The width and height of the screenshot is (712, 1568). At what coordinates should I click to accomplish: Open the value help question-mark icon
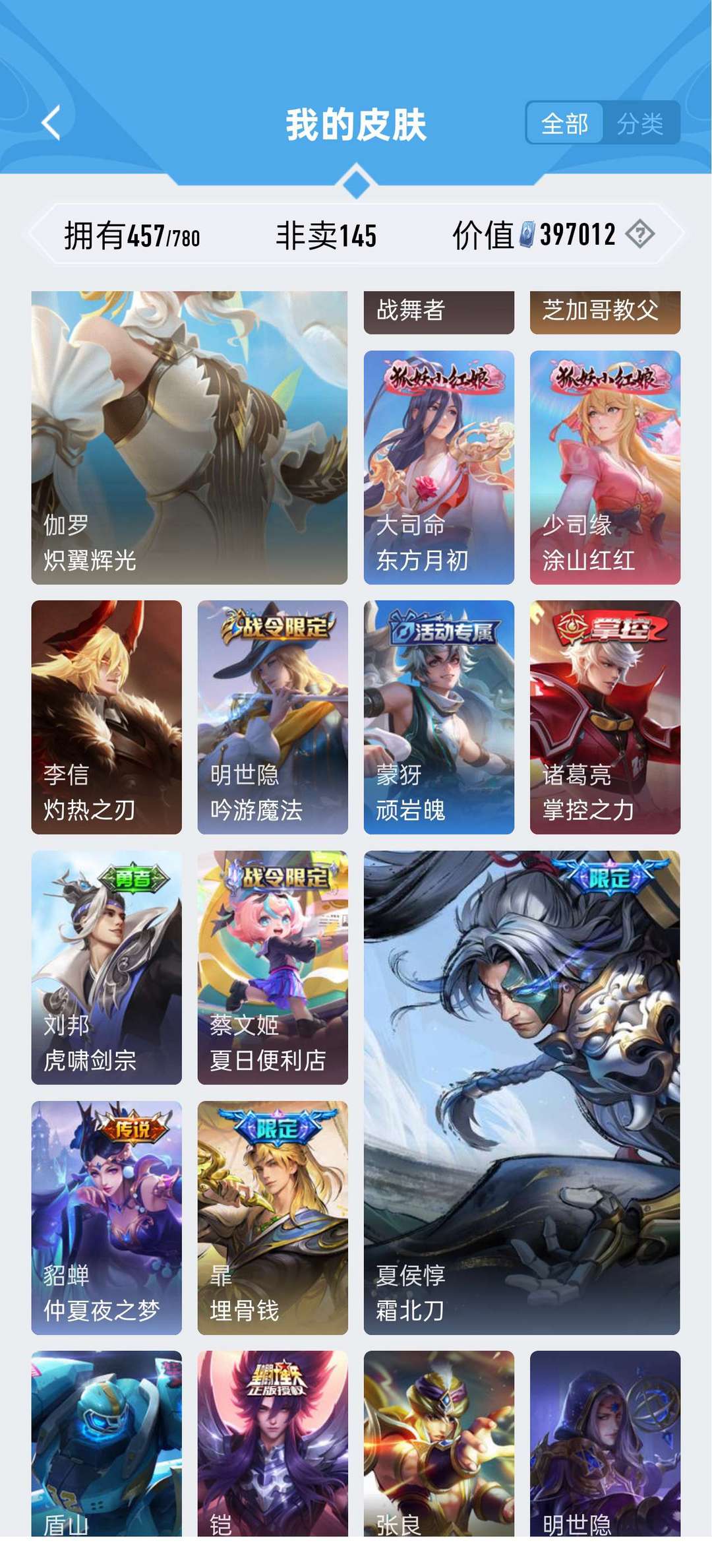(639, 234)
